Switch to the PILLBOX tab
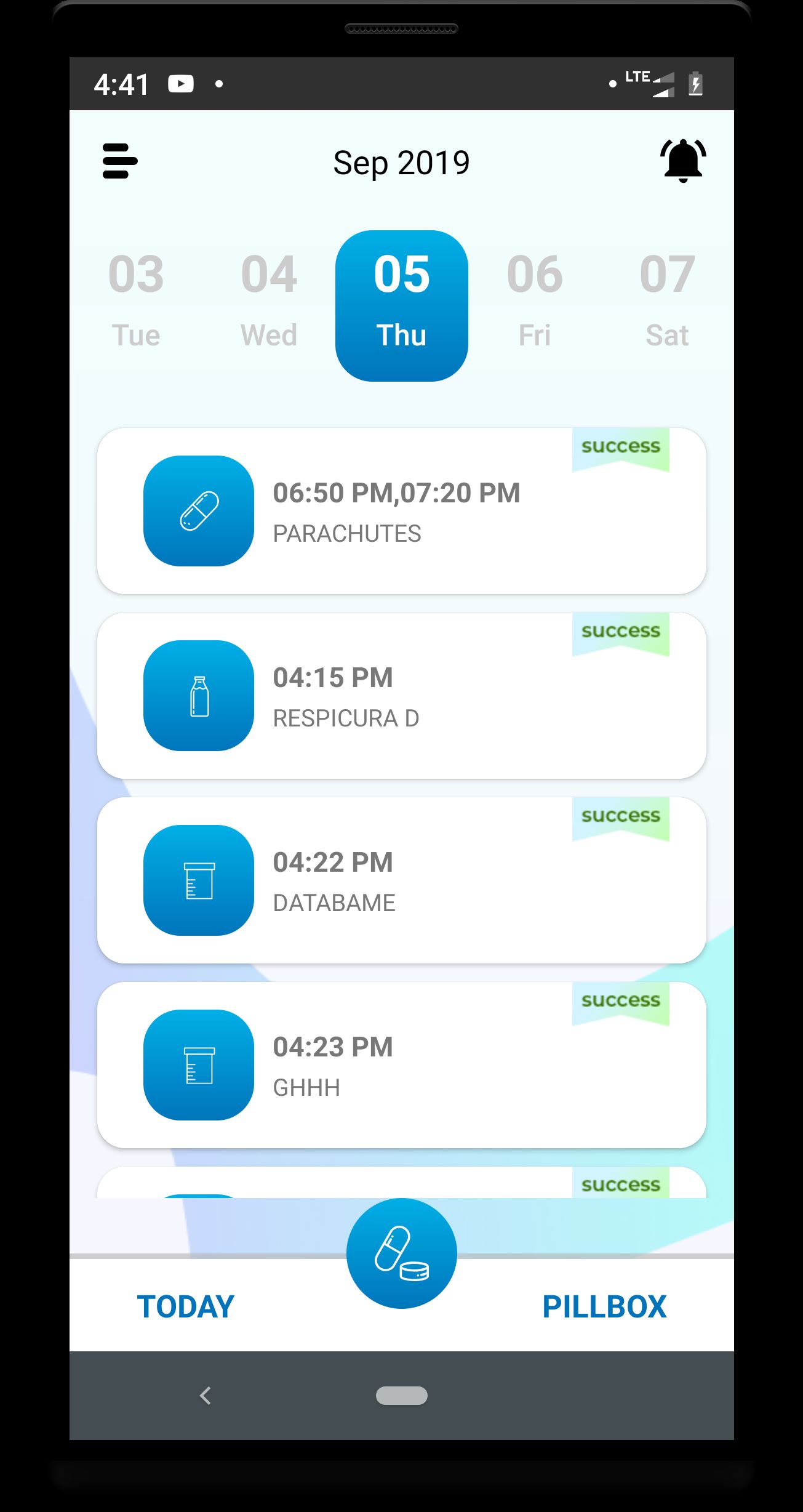 [604, 1306]
